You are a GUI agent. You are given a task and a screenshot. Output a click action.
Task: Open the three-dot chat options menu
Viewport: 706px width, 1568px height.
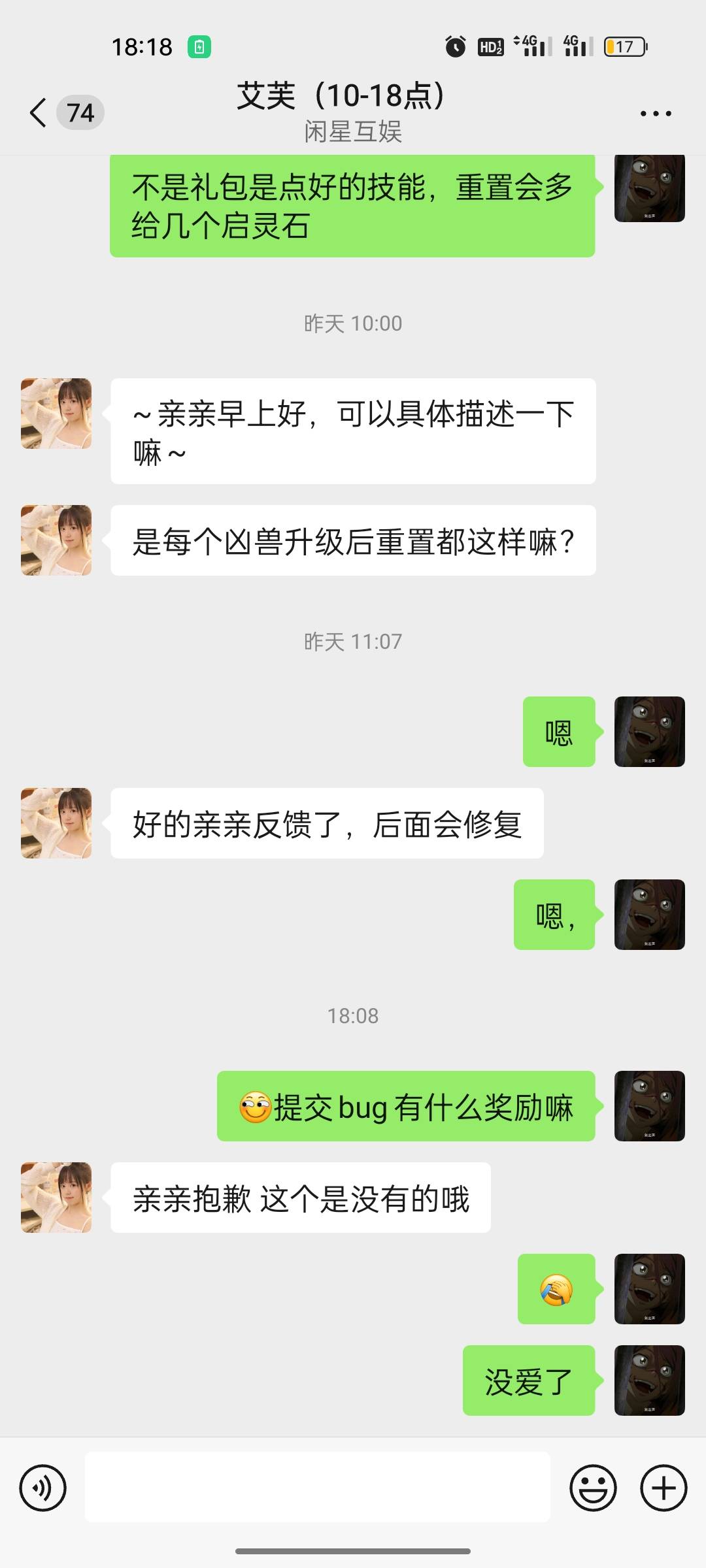pyautogui.click(x=656, y=114)
